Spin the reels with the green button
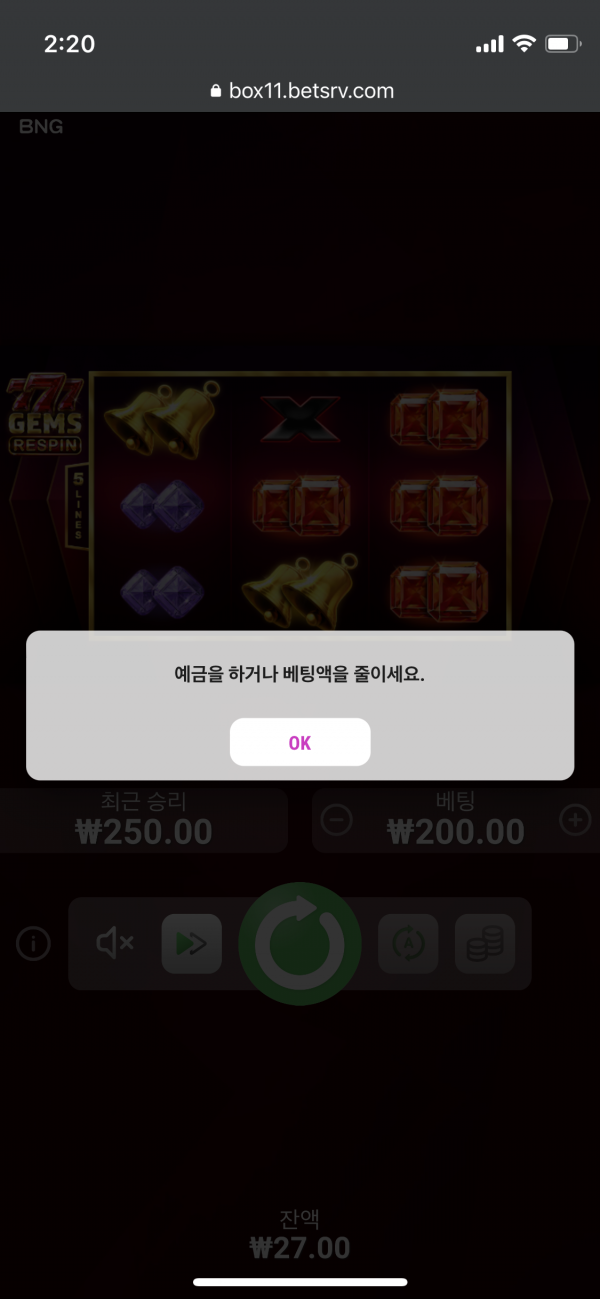600x1299 pixels. tap(300, 943)
